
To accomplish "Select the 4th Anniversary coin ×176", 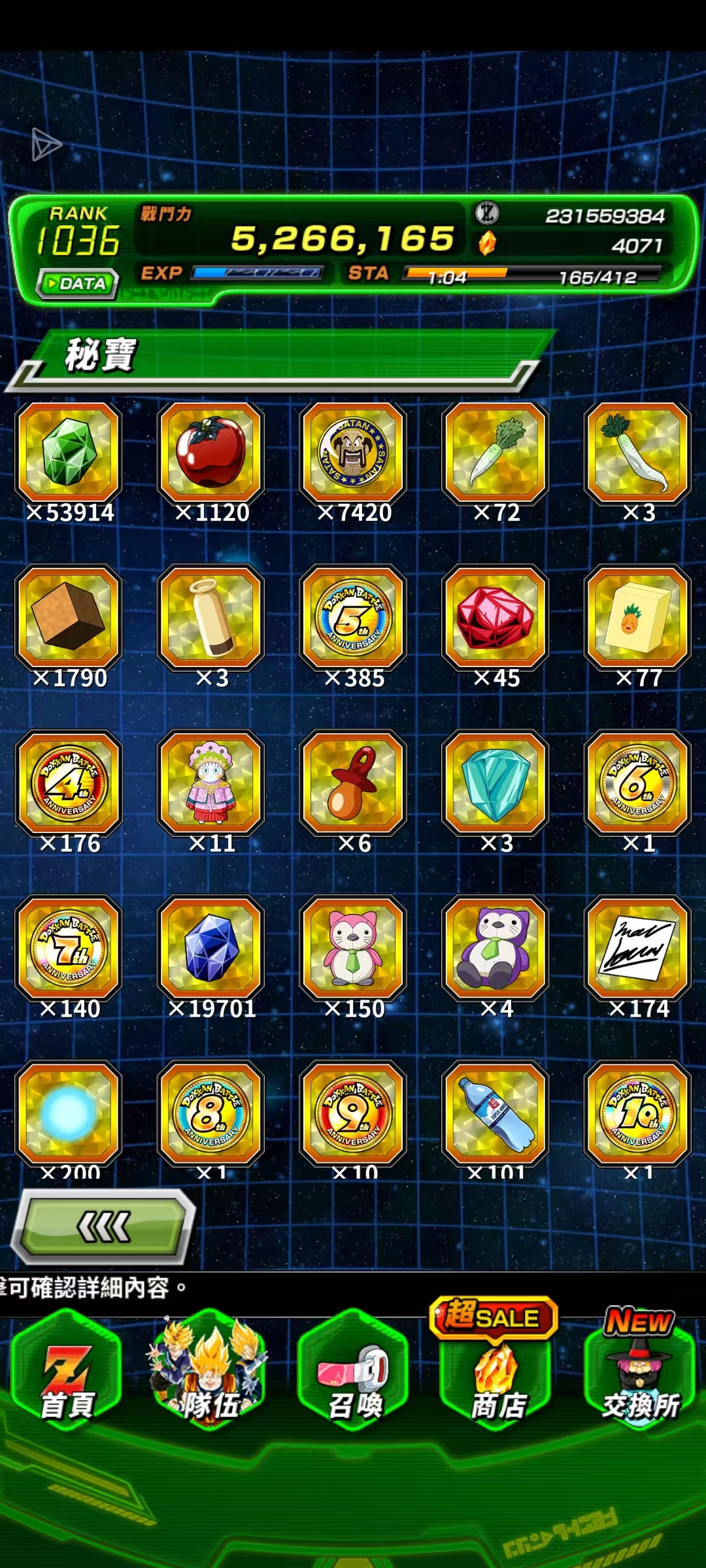I will pyautogui.click(x=69, y=783).
